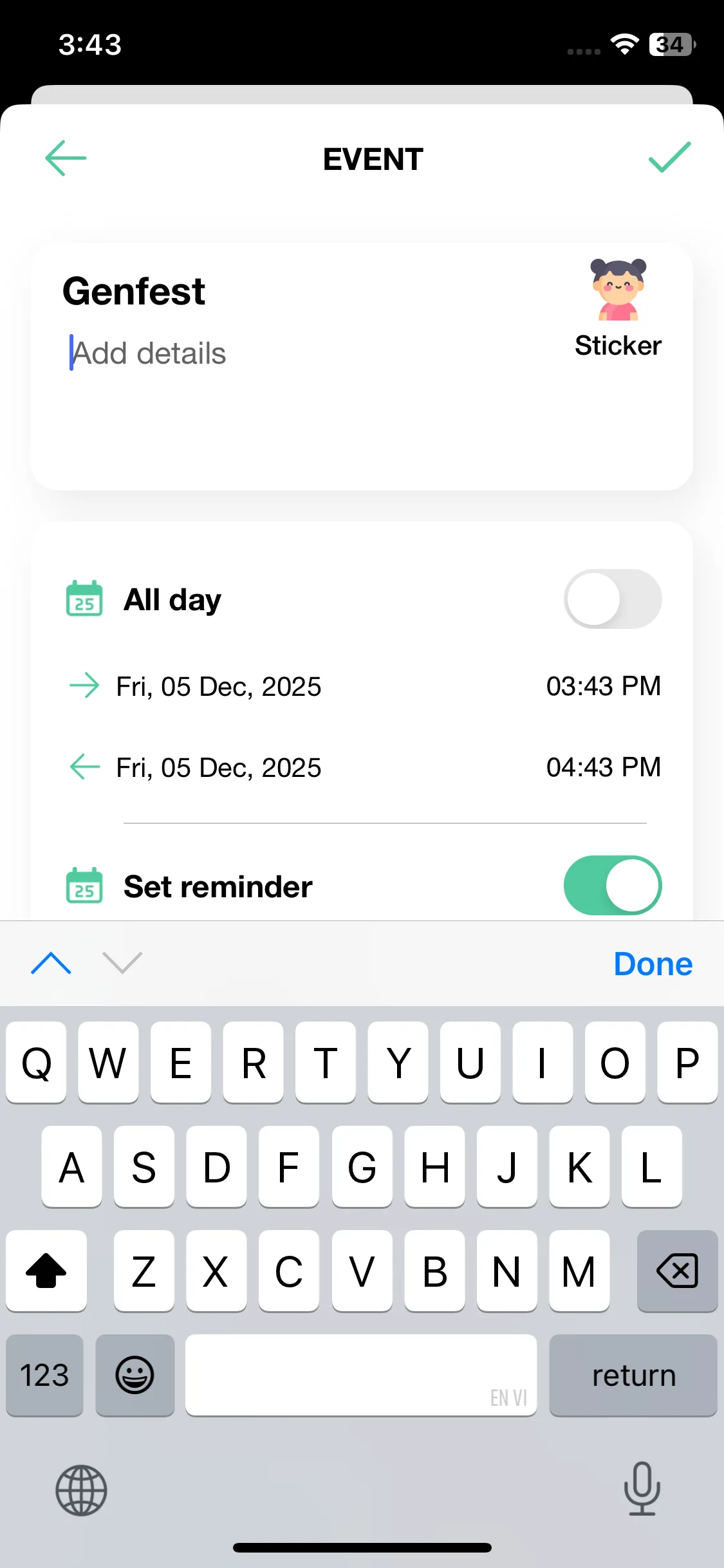Hit the return key on the keyboard

[x=633, y=1376]
